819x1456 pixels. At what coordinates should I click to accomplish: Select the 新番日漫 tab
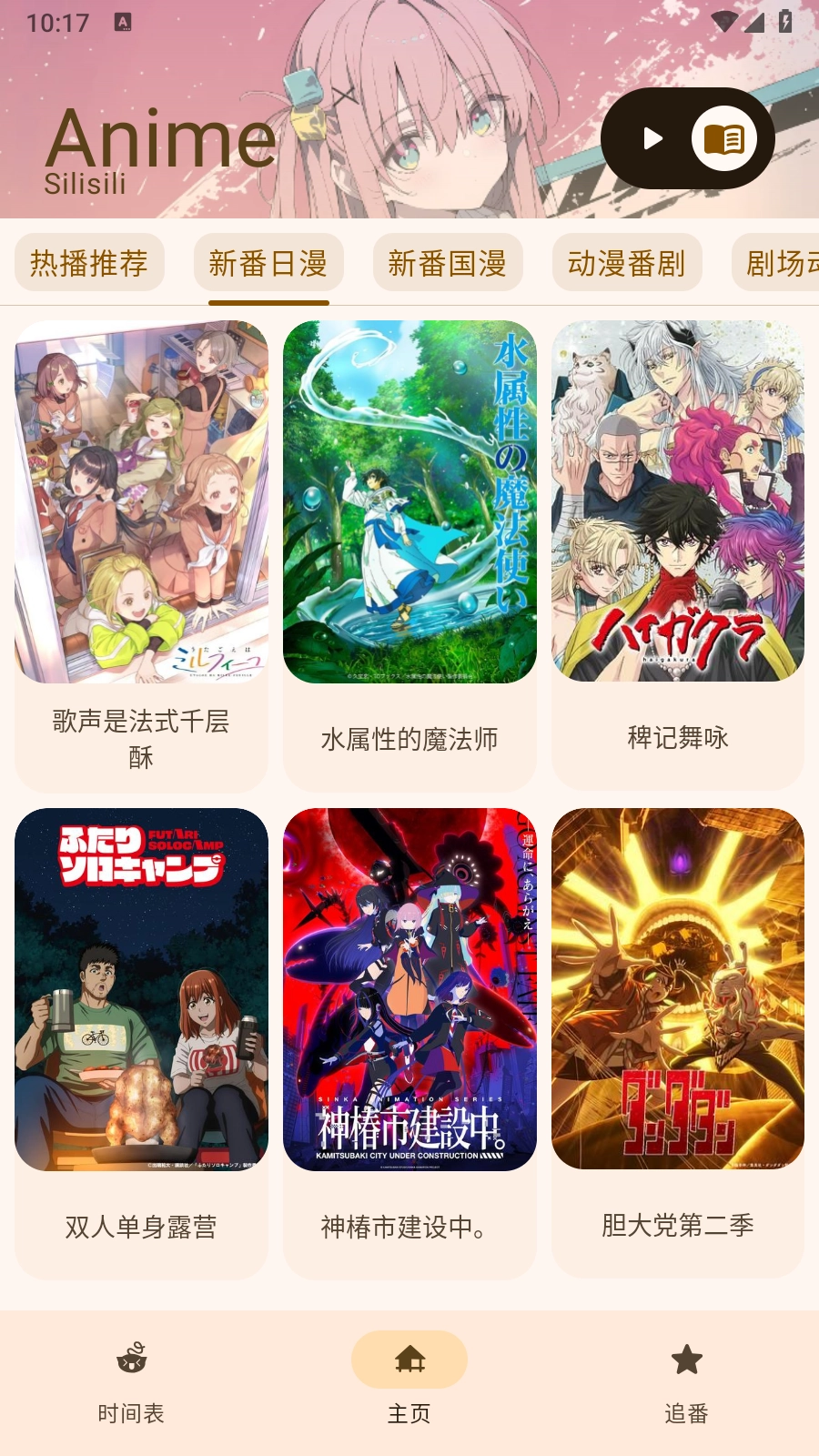pyautogui.click(x=268, y=263)
